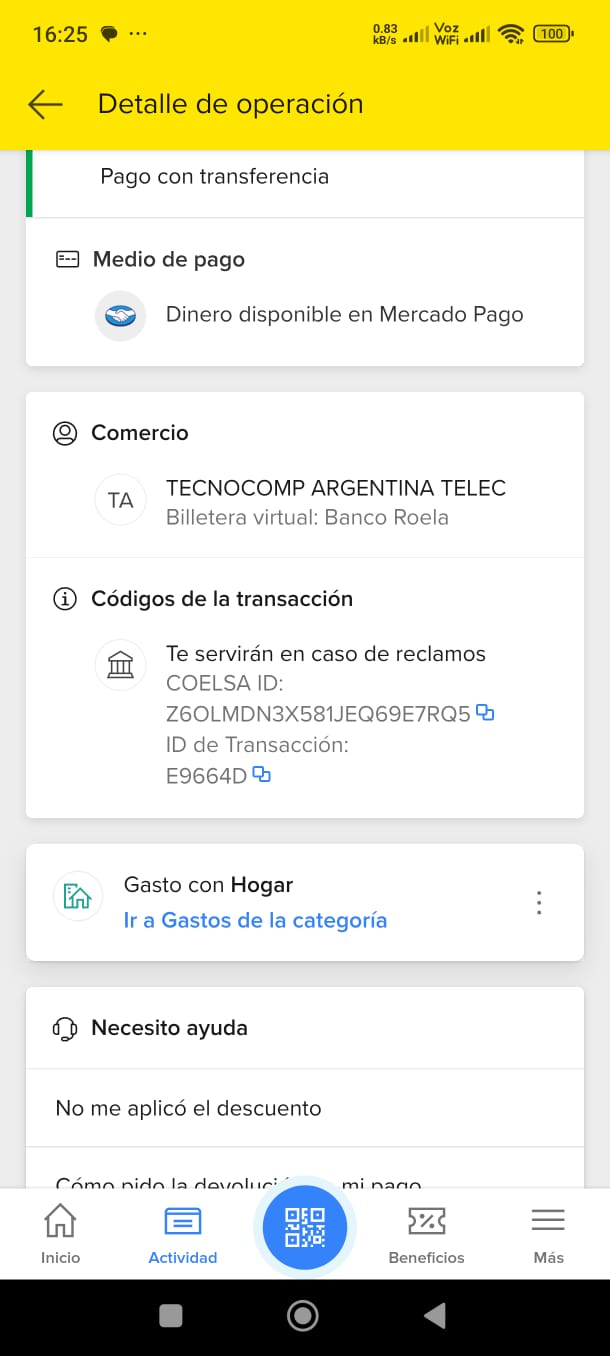Screen dimensions: 610x1356
Task: Tap the system home button
Action: coord(303,1316)
